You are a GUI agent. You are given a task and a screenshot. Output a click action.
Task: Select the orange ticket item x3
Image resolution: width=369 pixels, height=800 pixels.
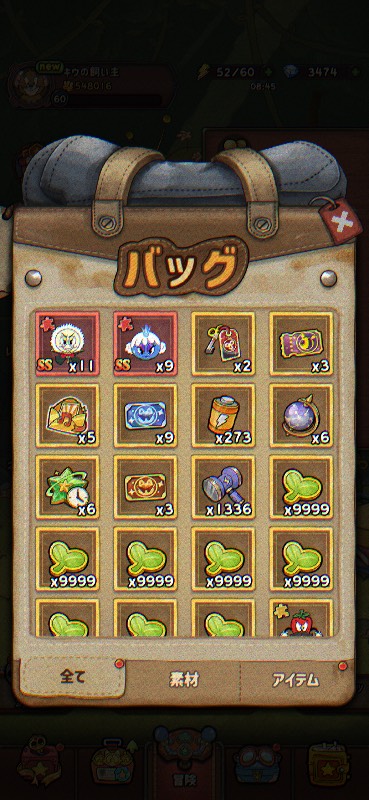[x=145, y=487]
